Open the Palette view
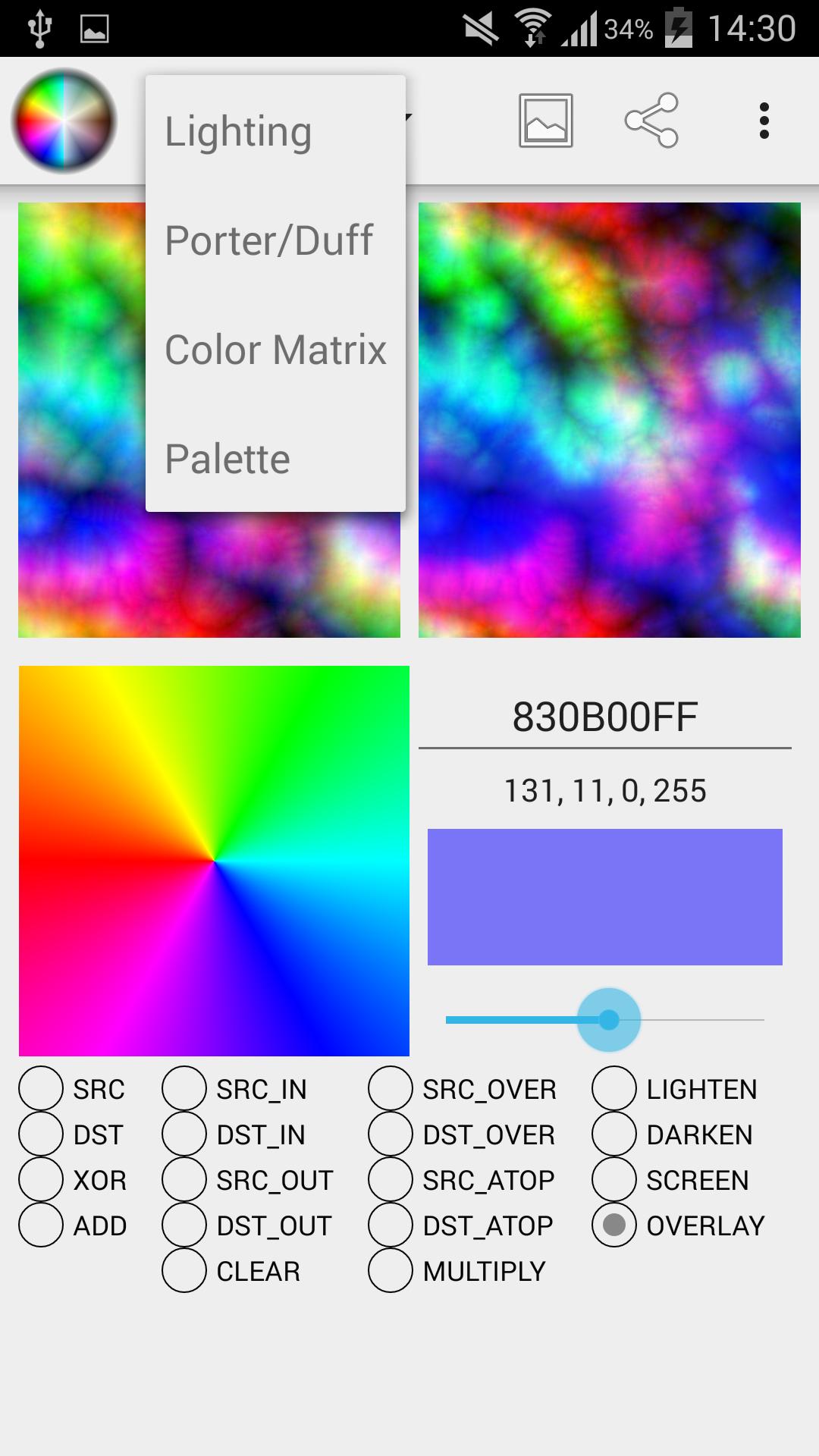The width and height of the screenshot is (819, 1456). pyautogui.click(x=227, y=457)
